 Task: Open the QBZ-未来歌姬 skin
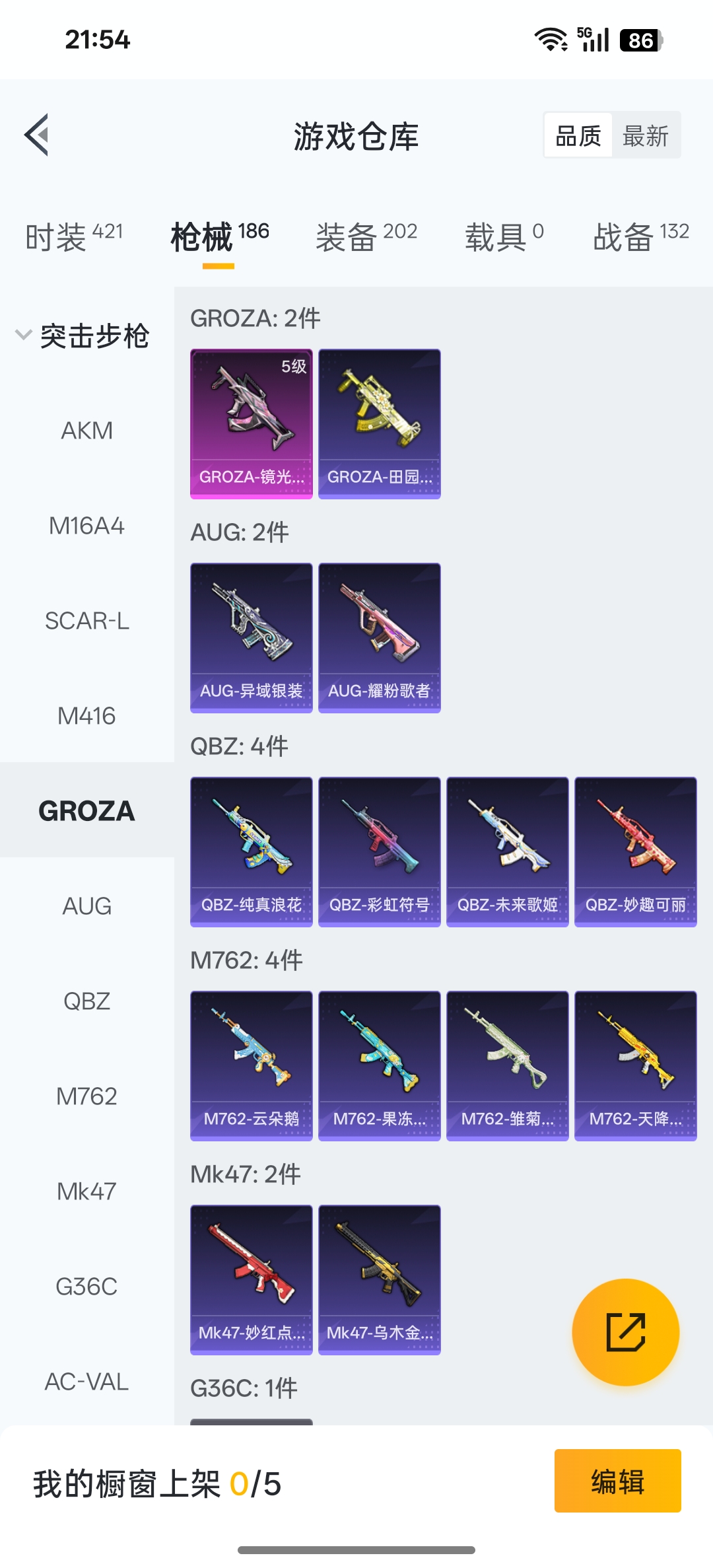[x=507, y=851]
